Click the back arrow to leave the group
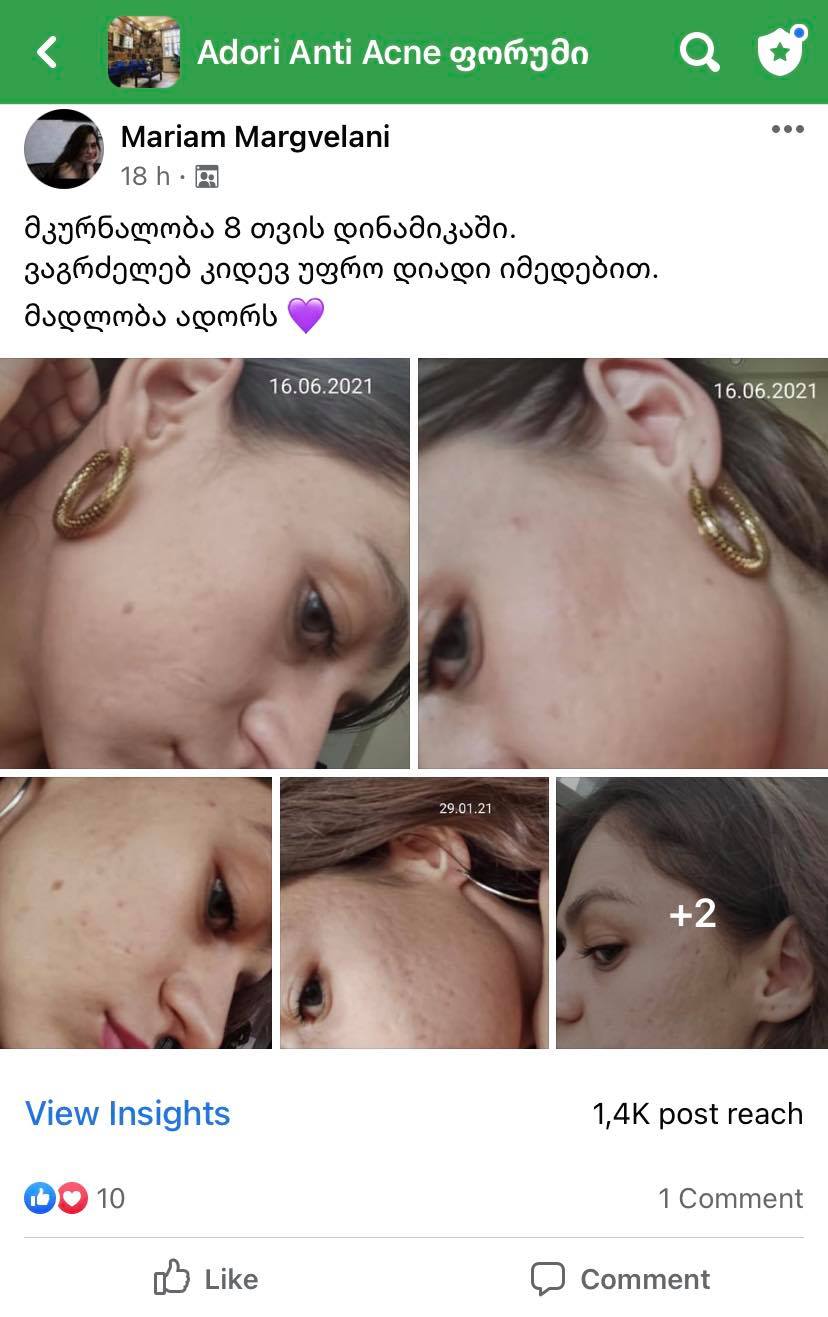Image resolution: width=828 pixels, height=1317 pixels. 46,52
